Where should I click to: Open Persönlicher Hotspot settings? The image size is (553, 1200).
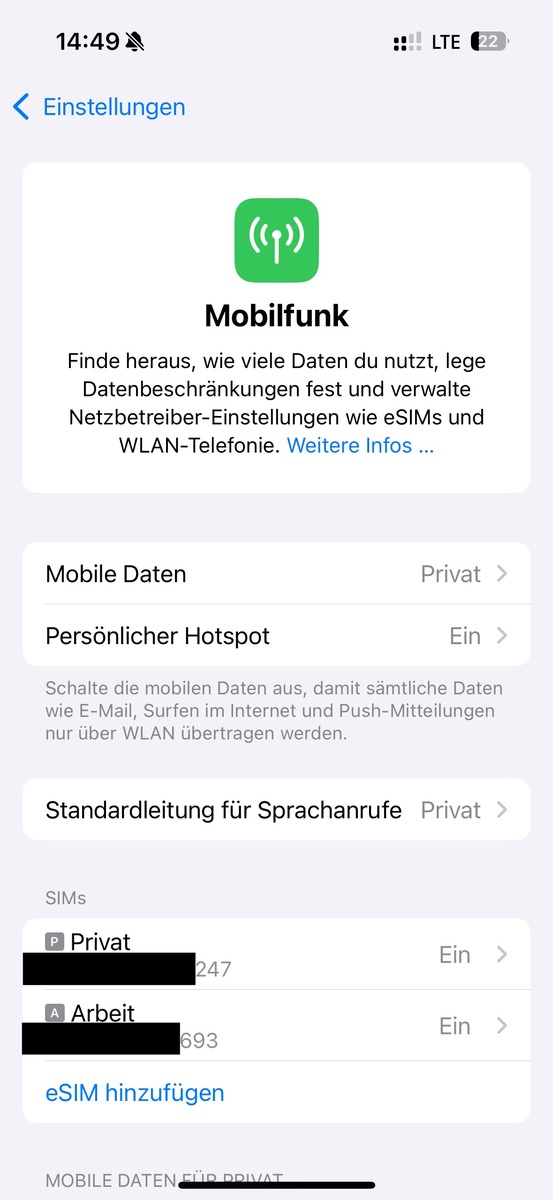click(276, 636)
